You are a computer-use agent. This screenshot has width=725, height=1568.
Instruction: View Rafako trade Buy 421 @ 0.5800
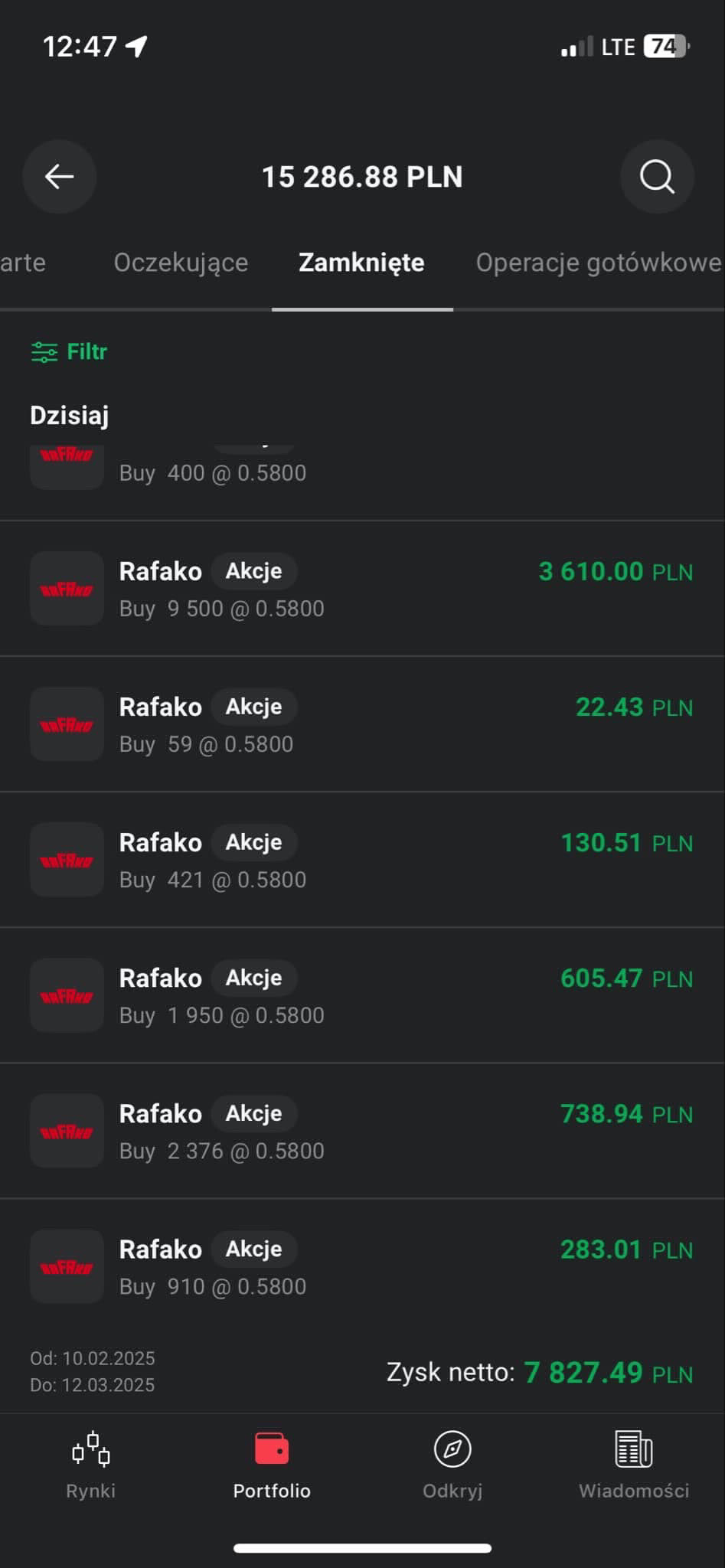361,860
